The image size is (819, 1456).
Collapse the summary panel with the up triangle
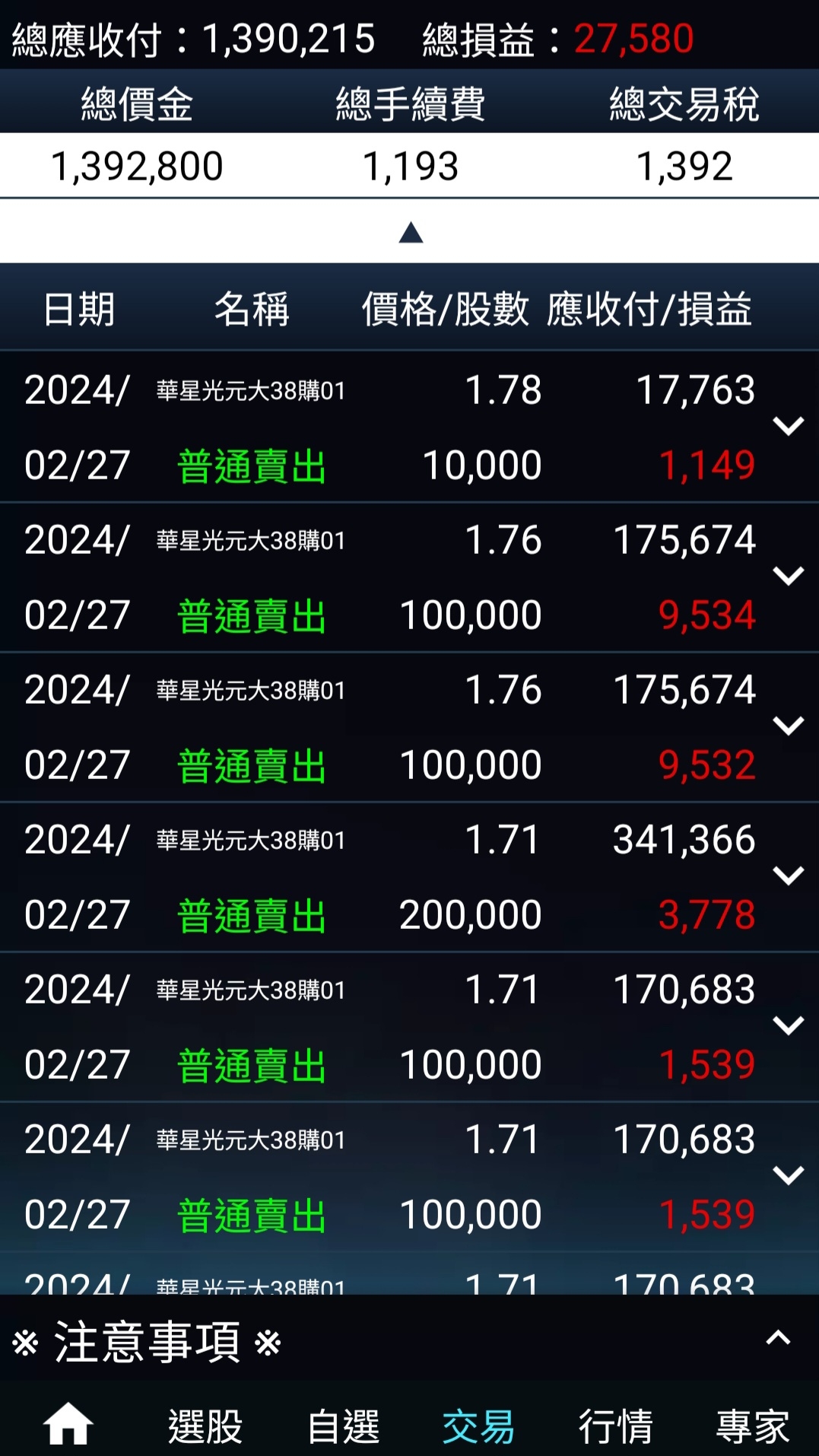point(411,233)
